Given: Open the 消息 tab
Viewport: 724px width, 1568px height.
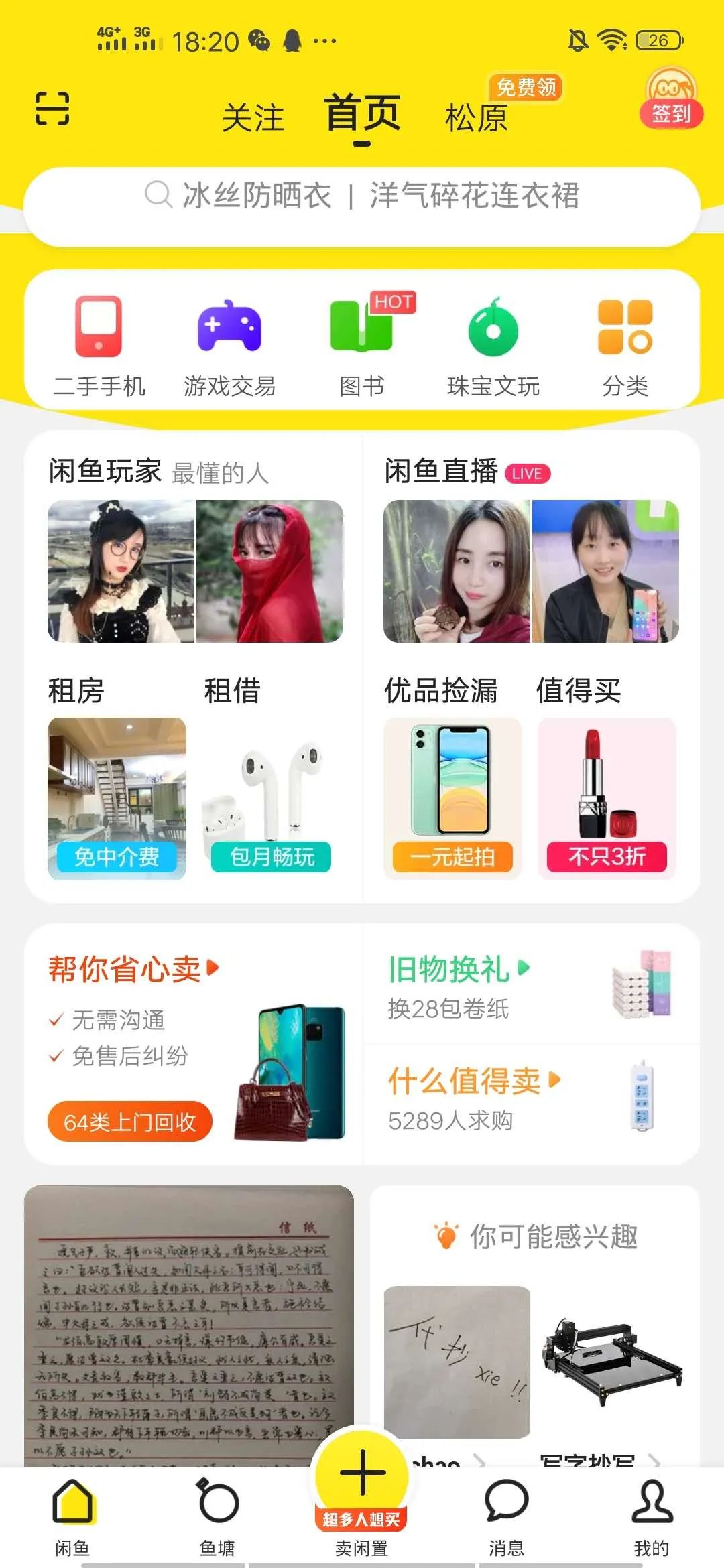Looking at the screenshot, I should pyautogui.click(x=506, y=1513).
